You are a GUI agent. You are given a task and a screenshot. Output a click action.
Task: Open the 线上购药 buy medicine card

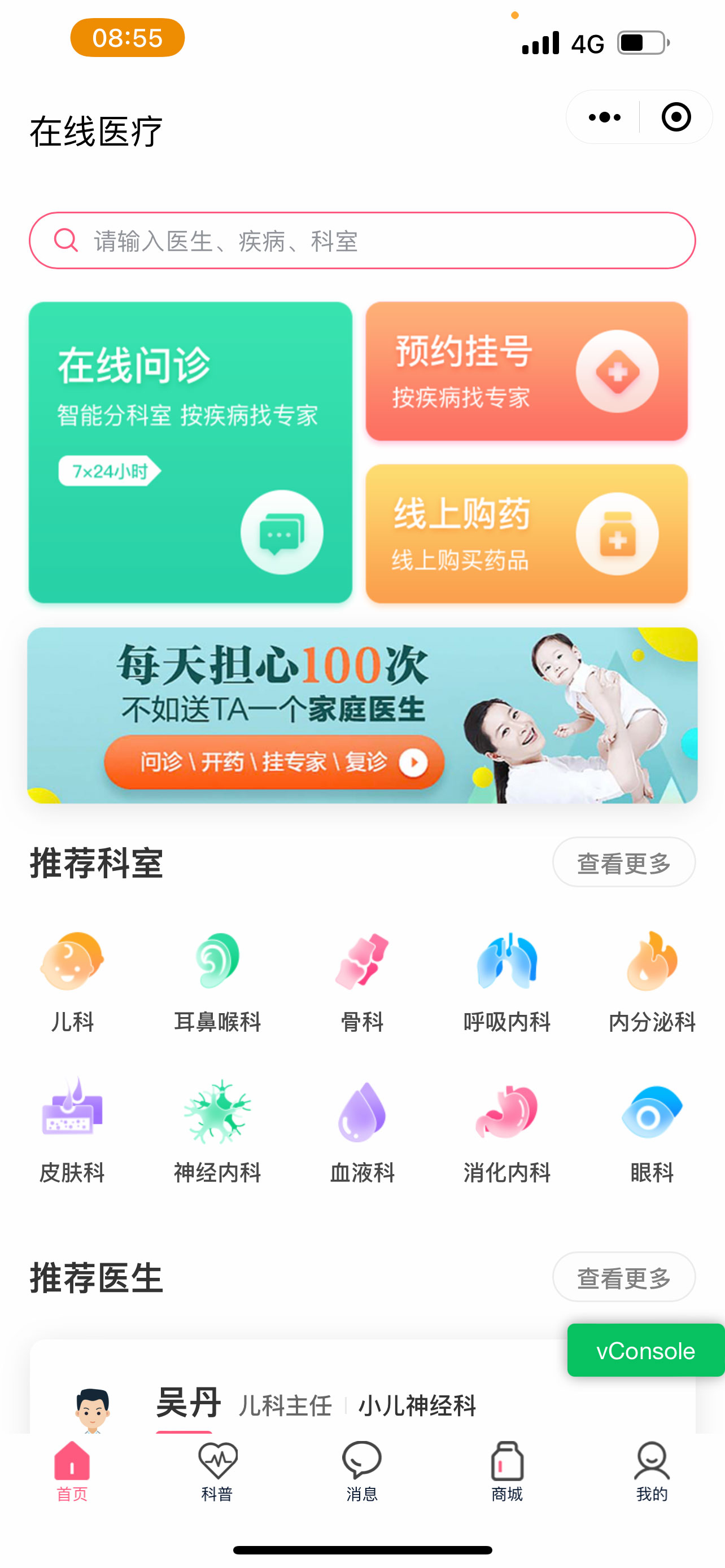pyautogui.click(x=527, y=534)
